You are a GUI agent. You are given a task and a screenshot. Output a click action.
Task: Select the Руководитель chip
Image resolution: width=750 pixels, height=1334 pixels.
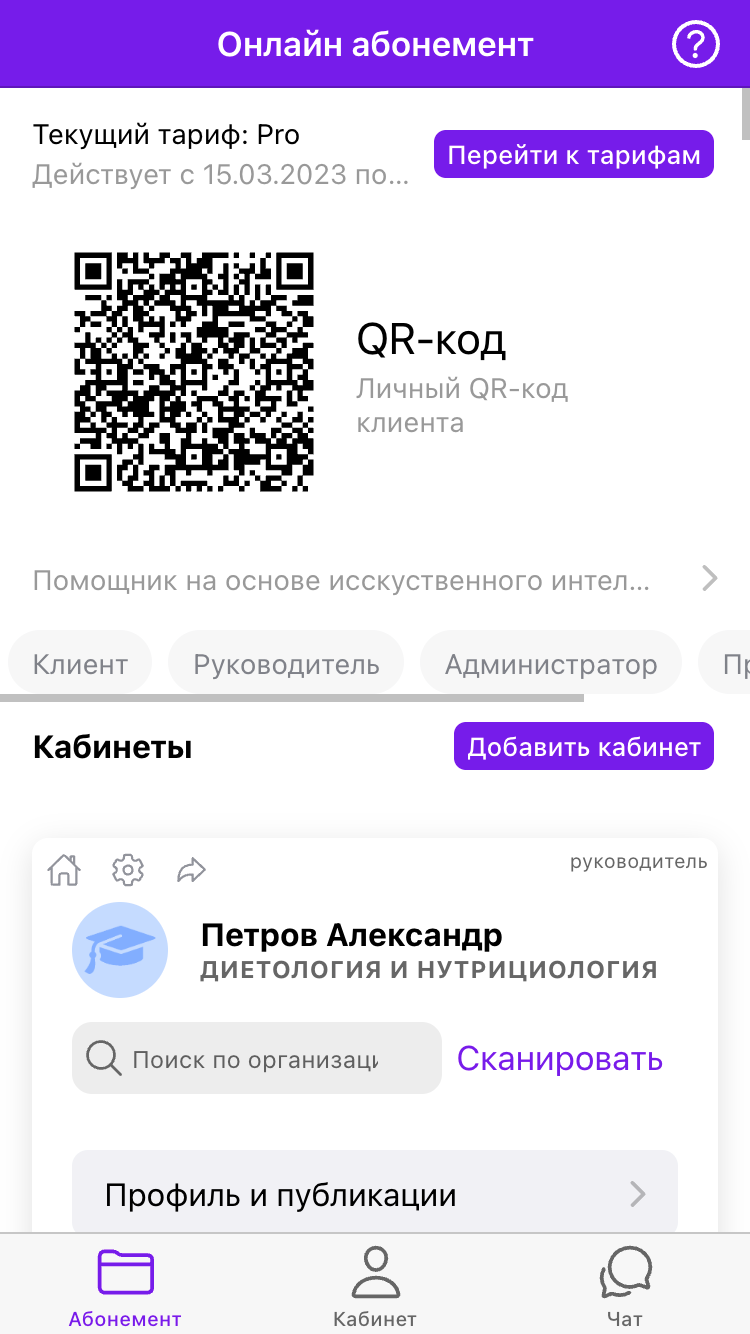[x=286, y=665]
